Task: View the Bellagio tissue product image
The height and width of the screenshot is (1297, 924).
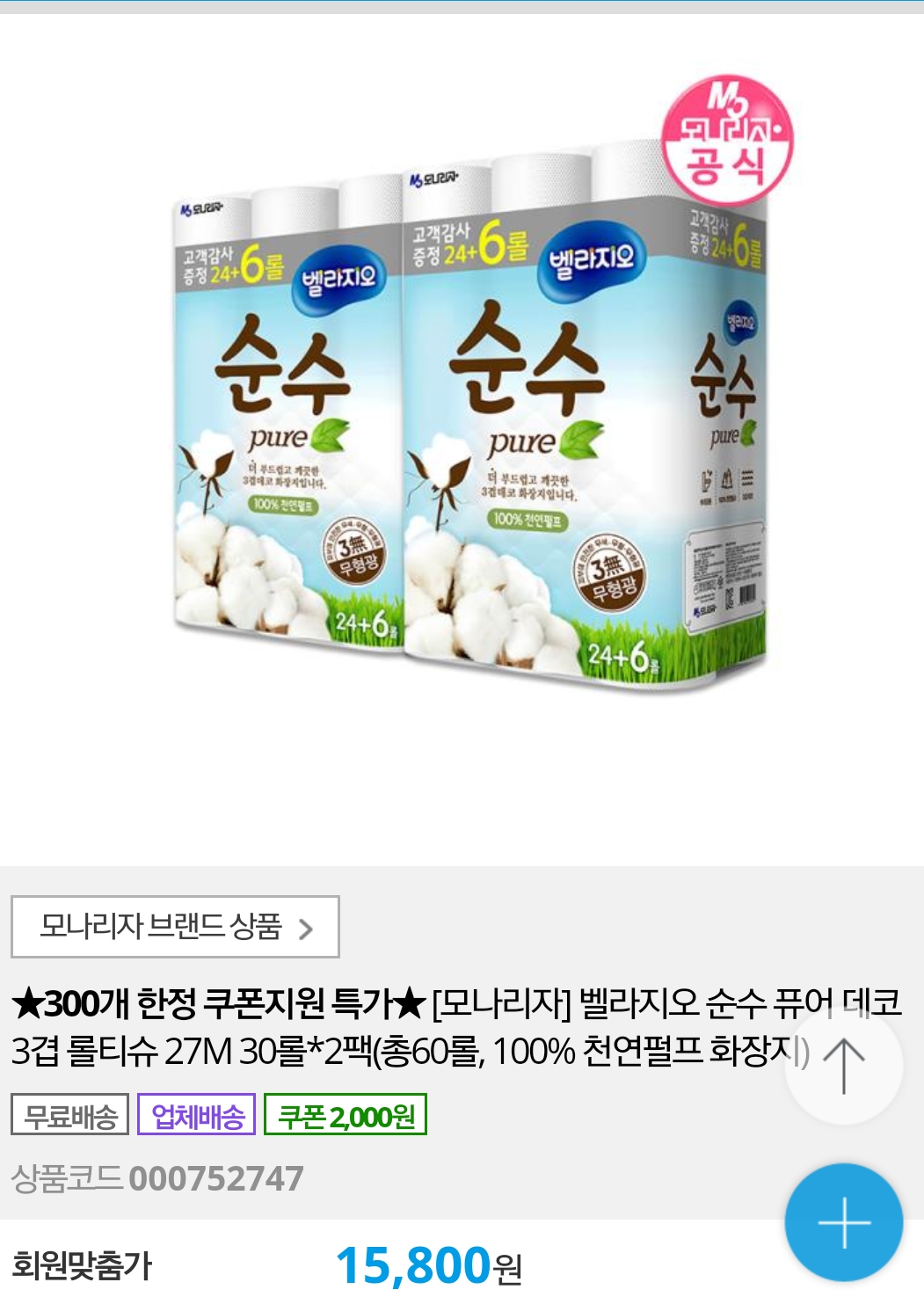Action: (x=470, y=413)
